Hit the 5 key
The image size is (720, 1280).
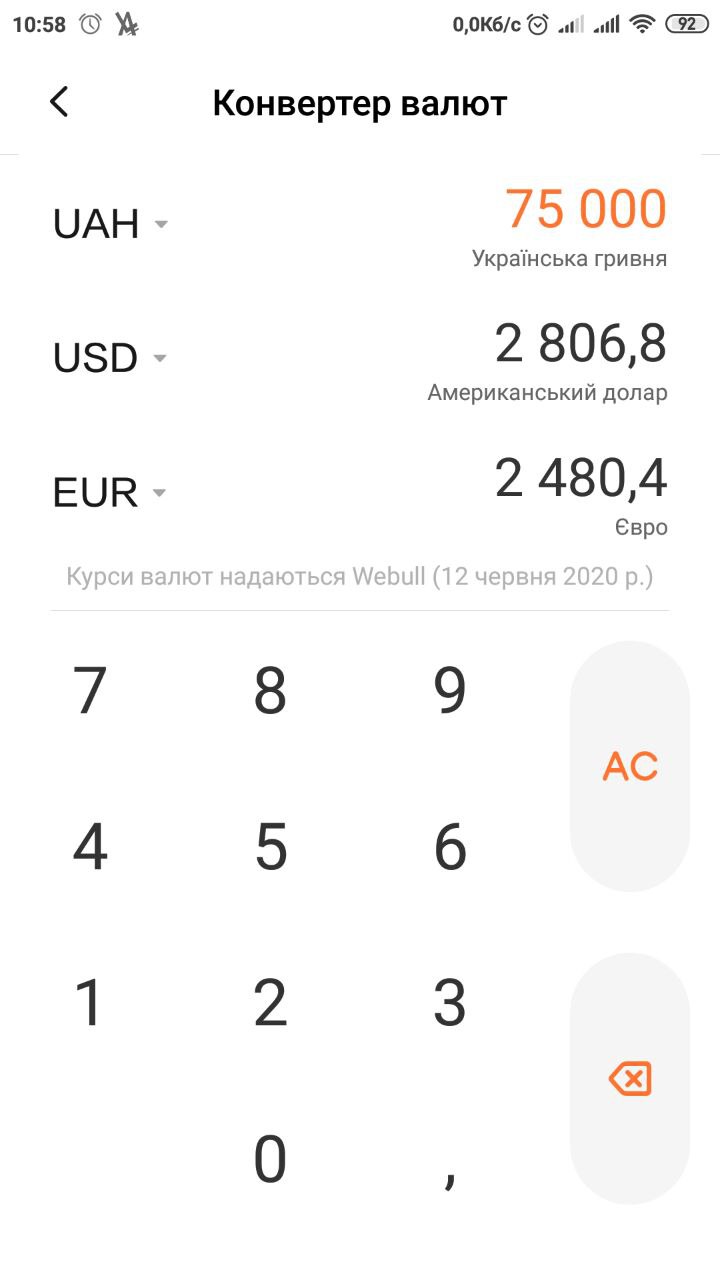pyautogui.click(x=270, y=846)
